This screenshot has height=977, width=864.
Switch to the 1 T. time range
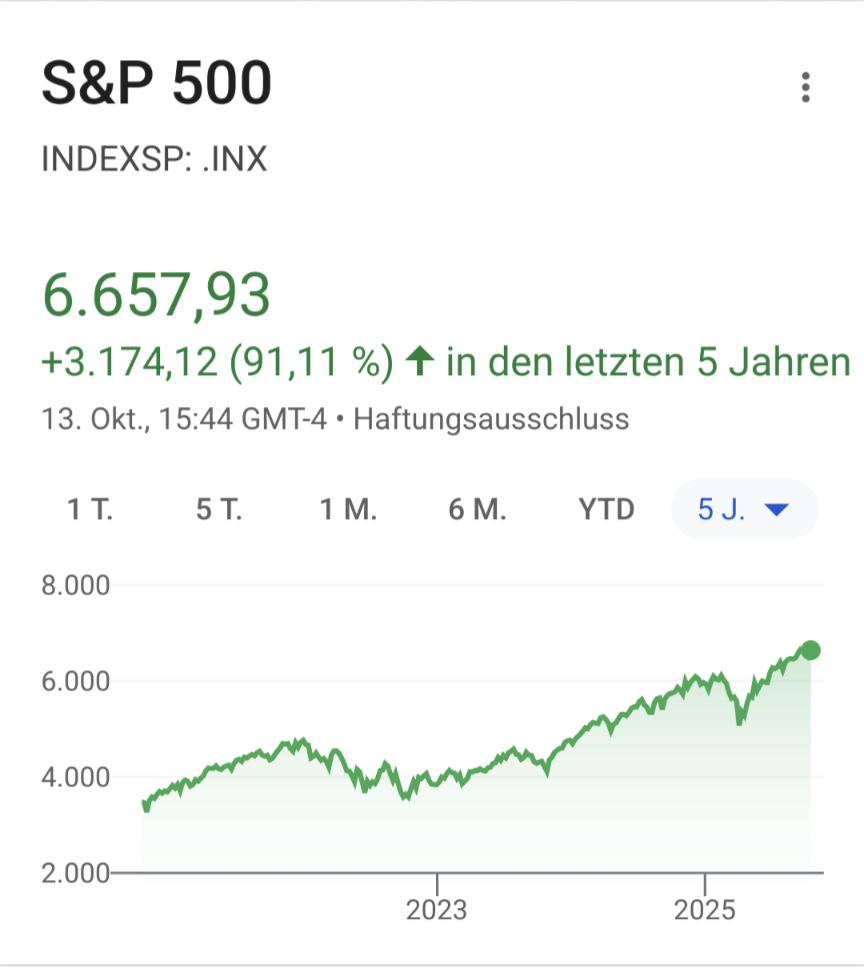[x=90, y=510]
